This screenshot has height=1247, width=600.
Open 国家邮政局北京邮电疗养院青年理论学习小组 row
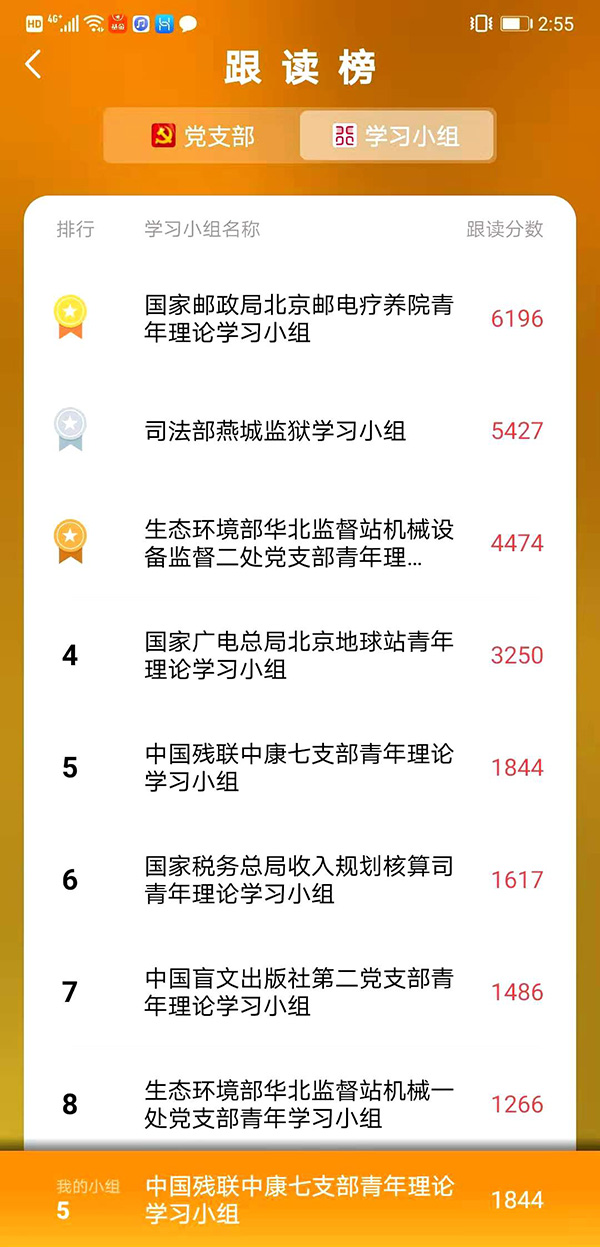pos(300,318)
